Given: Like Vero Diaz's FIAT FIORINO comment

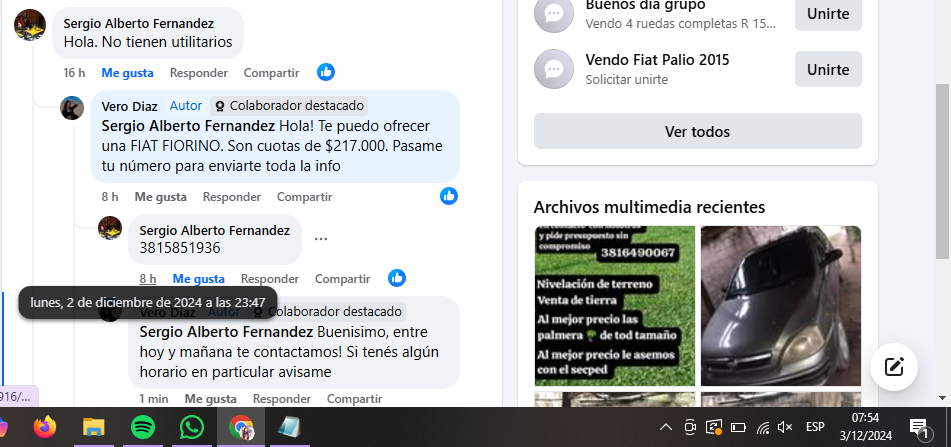Looking at the screenshot, I should 160,197.
